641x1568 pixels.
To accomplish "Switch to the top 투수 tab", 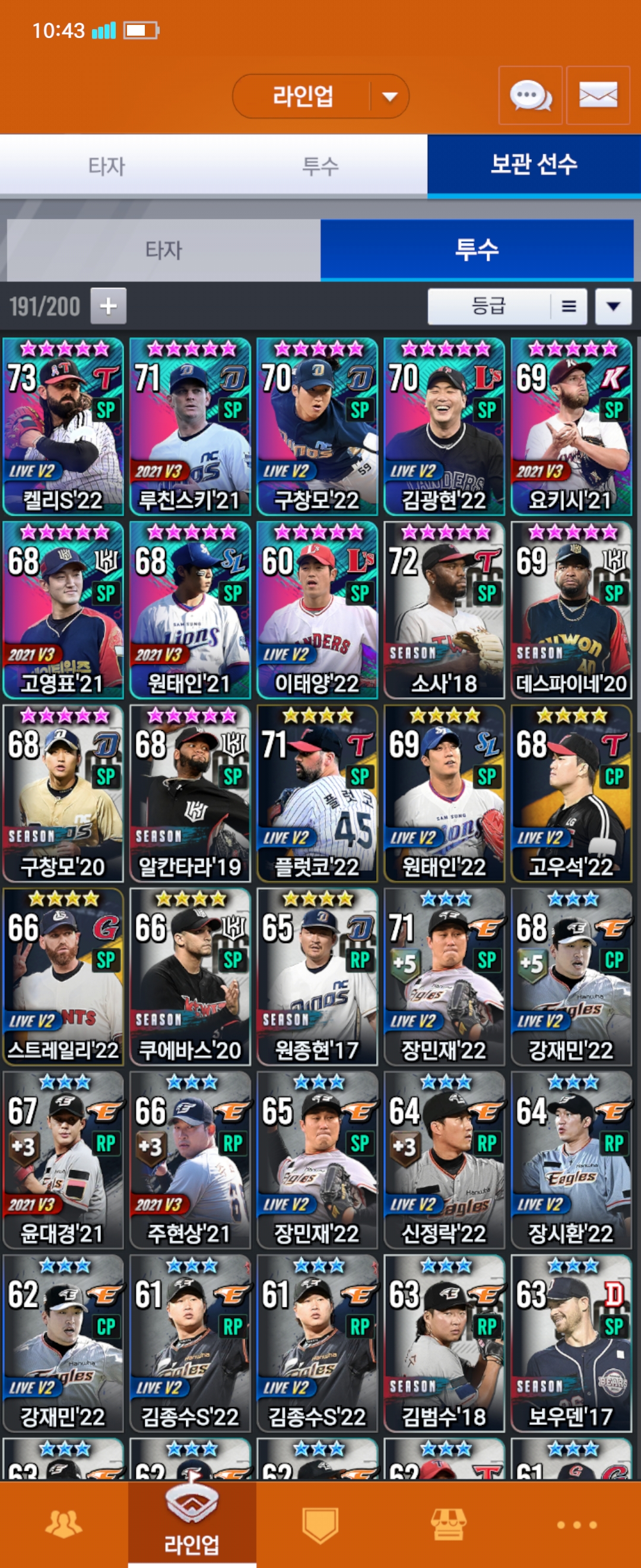I will (320, 166).
